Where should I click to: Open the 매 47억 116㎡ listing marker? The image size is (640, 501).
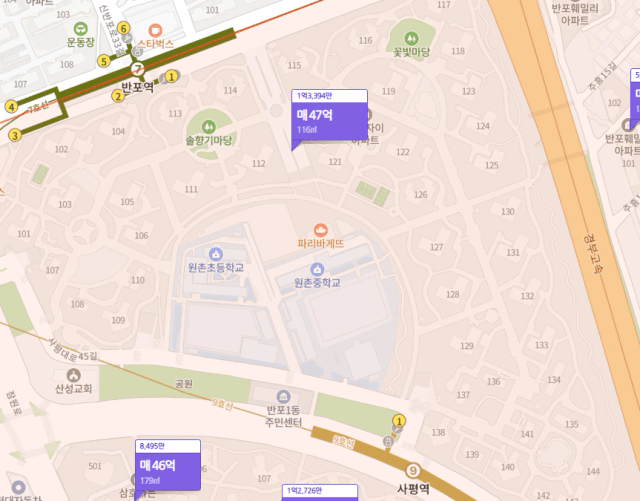(x=329, y=118)
